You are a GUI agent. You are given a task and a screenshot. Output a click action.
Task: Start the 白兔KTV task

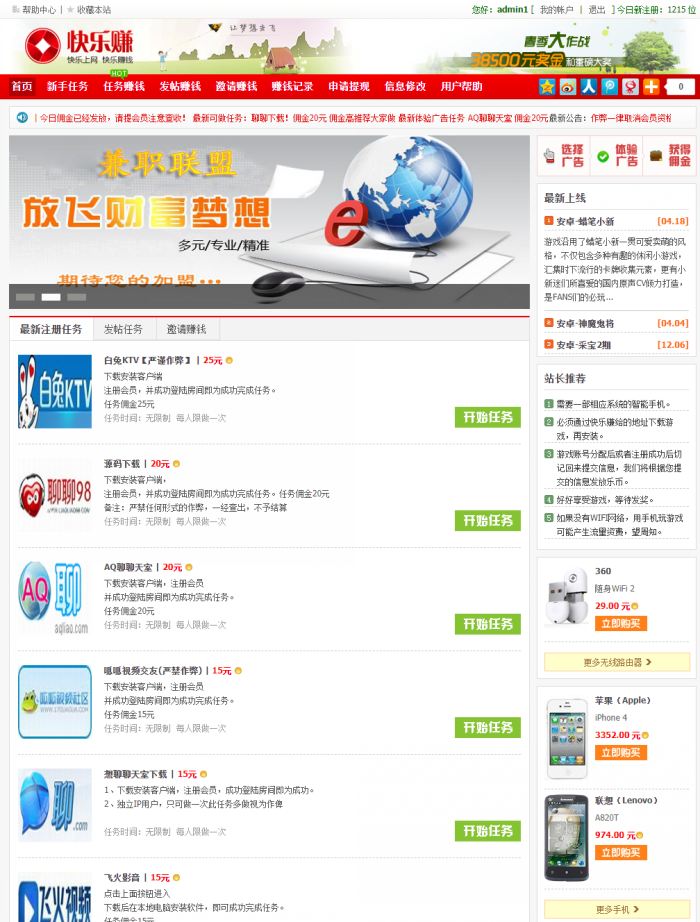[x=487, y=417]
